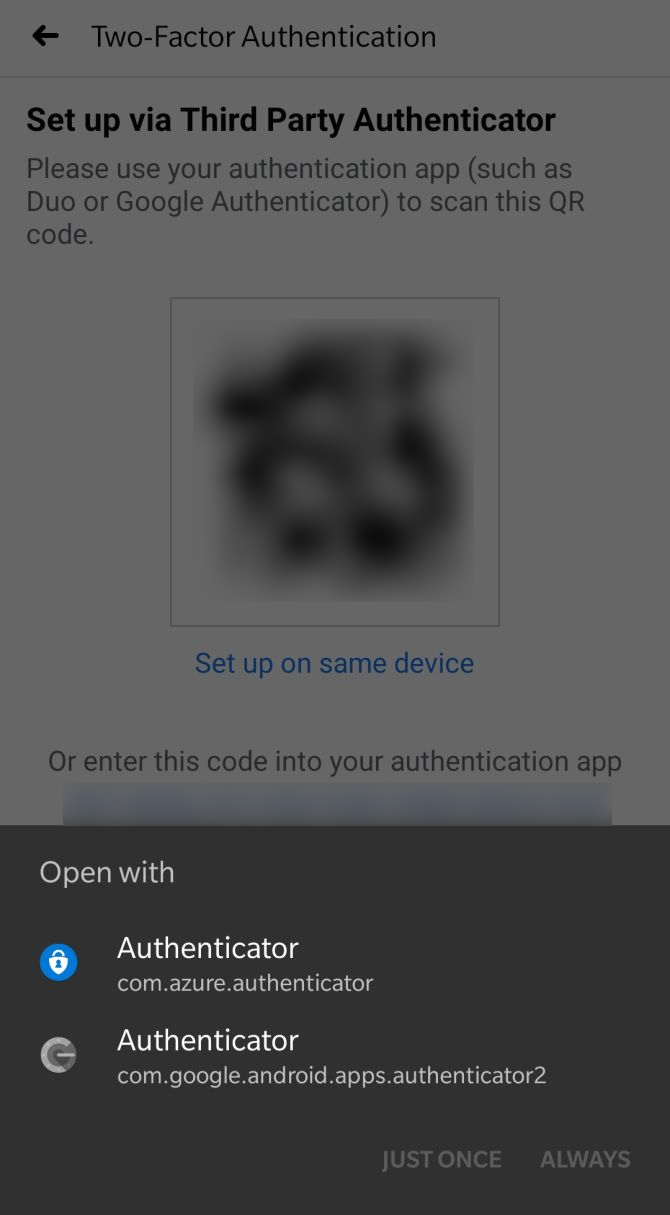This screenshot has width=670, height=1215.
Task: Select Google Authenticator from the list
Action: [x=330, y=1056]
